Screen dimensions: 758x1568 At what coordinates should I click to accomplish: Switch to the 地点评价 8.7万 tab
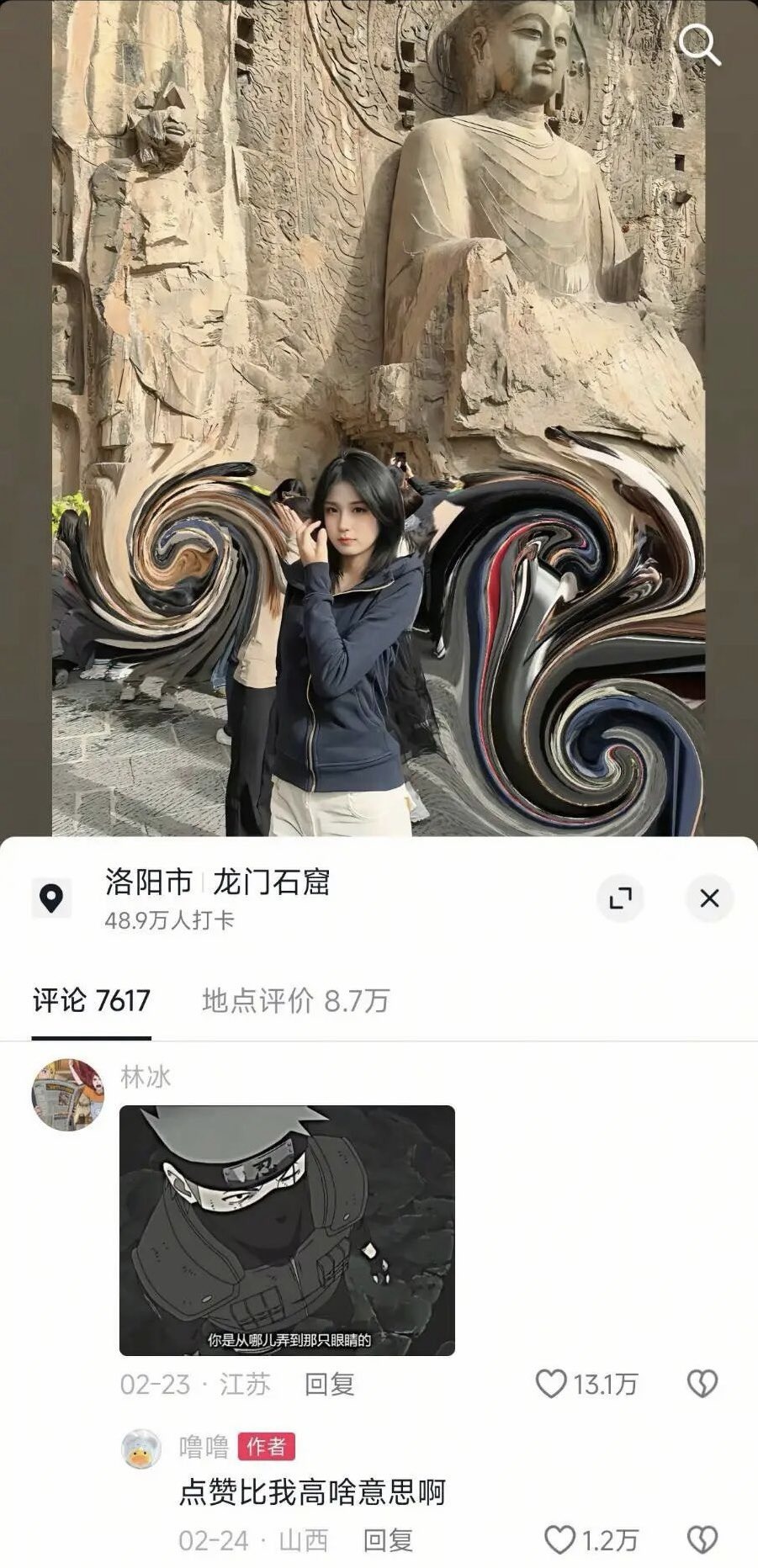point(295,1001)
